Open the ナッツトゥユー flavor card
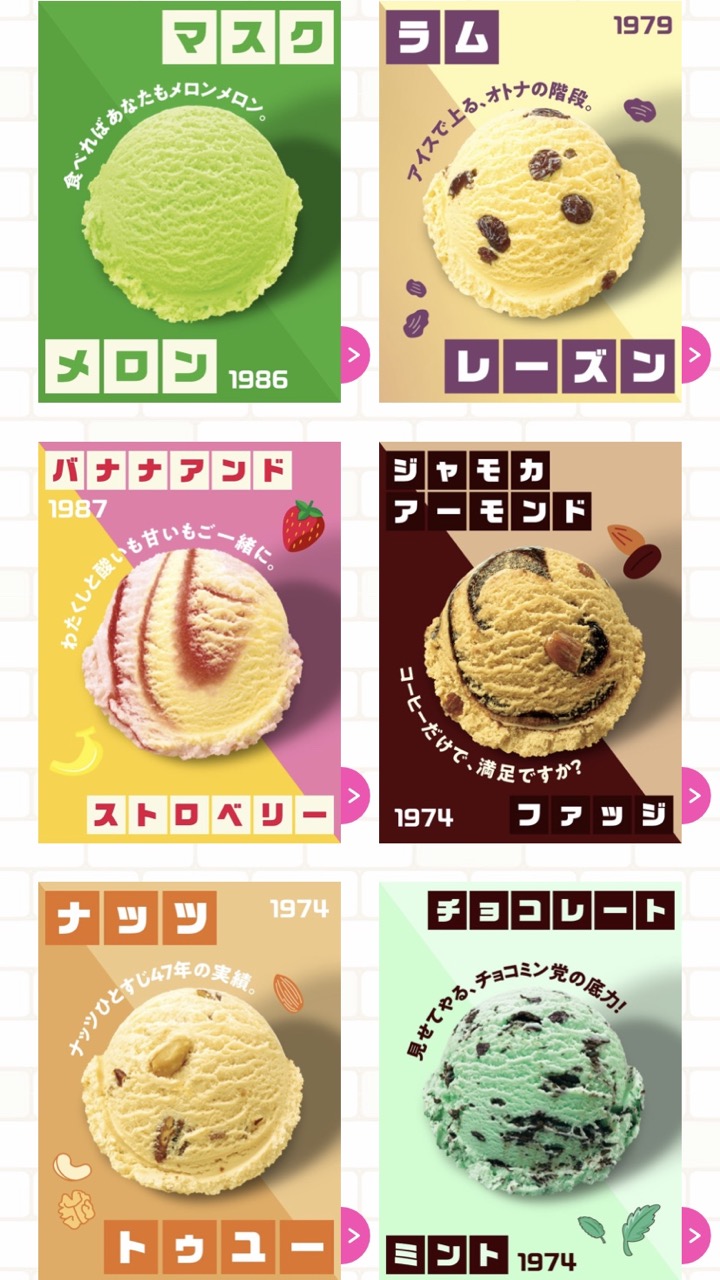The height and width of the screenshot is (1280, 720). (x=189, y=1080)
